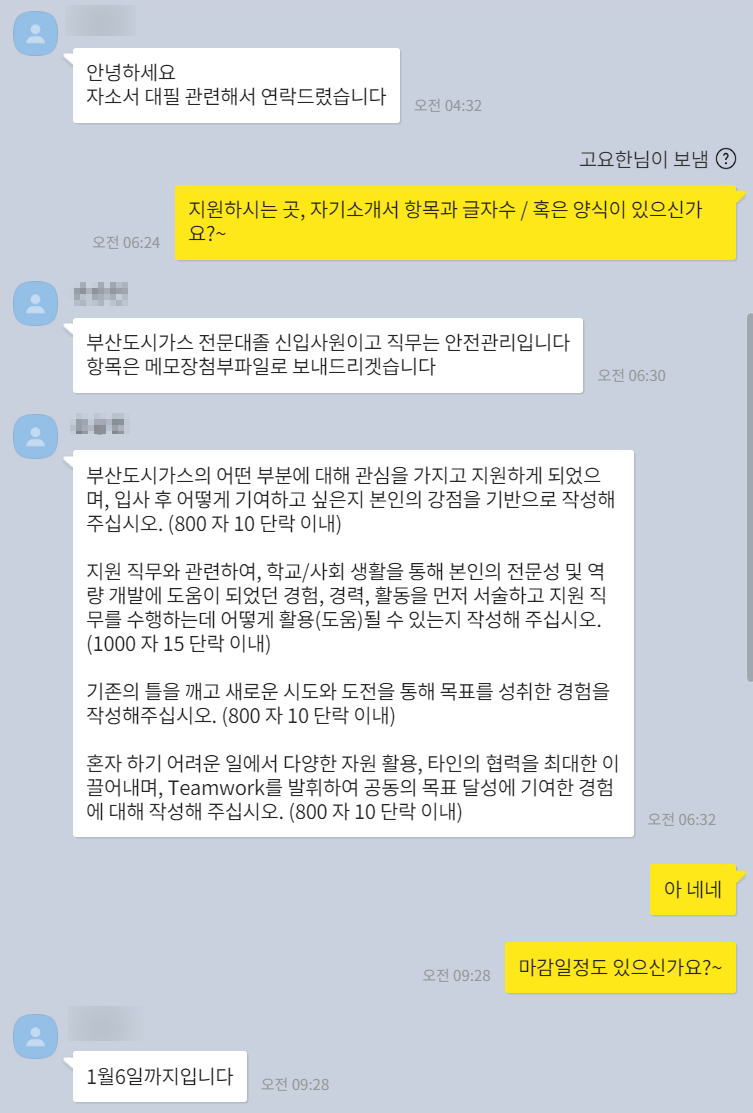Open profile avatar beside the 1월6일까지입니다 message

(x=35, y=1036)
